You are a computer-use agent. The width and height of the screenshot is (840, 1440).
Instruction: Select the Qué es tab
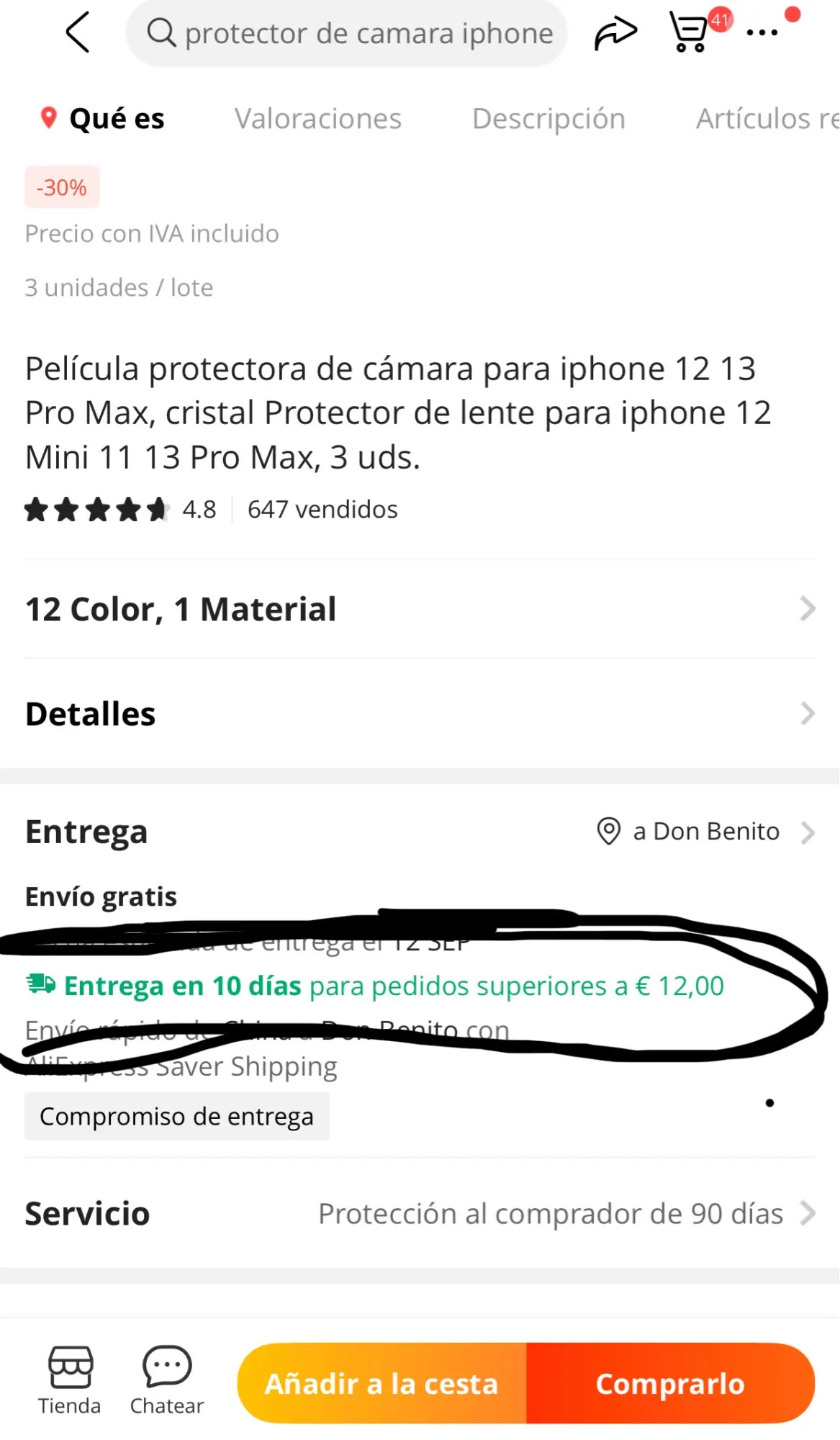coord(117,119)
